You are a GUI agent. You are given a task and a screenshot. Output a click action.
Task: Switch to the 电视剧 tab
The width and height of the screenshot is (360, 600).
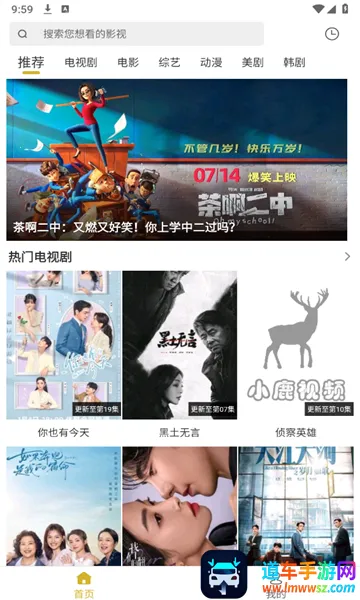[81, 62]
